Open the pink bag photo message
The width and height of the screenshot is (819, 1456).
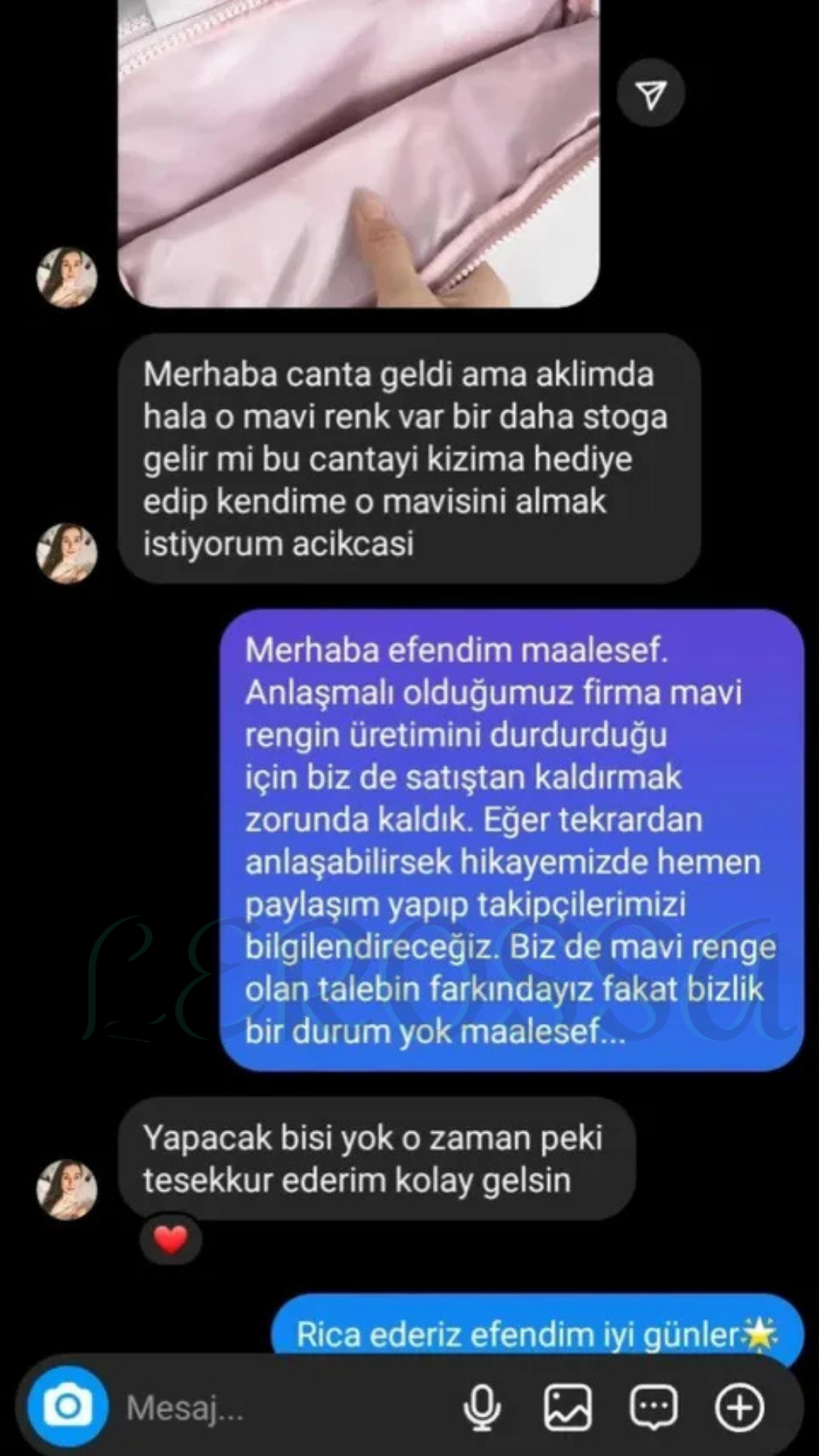pos(358,152)
